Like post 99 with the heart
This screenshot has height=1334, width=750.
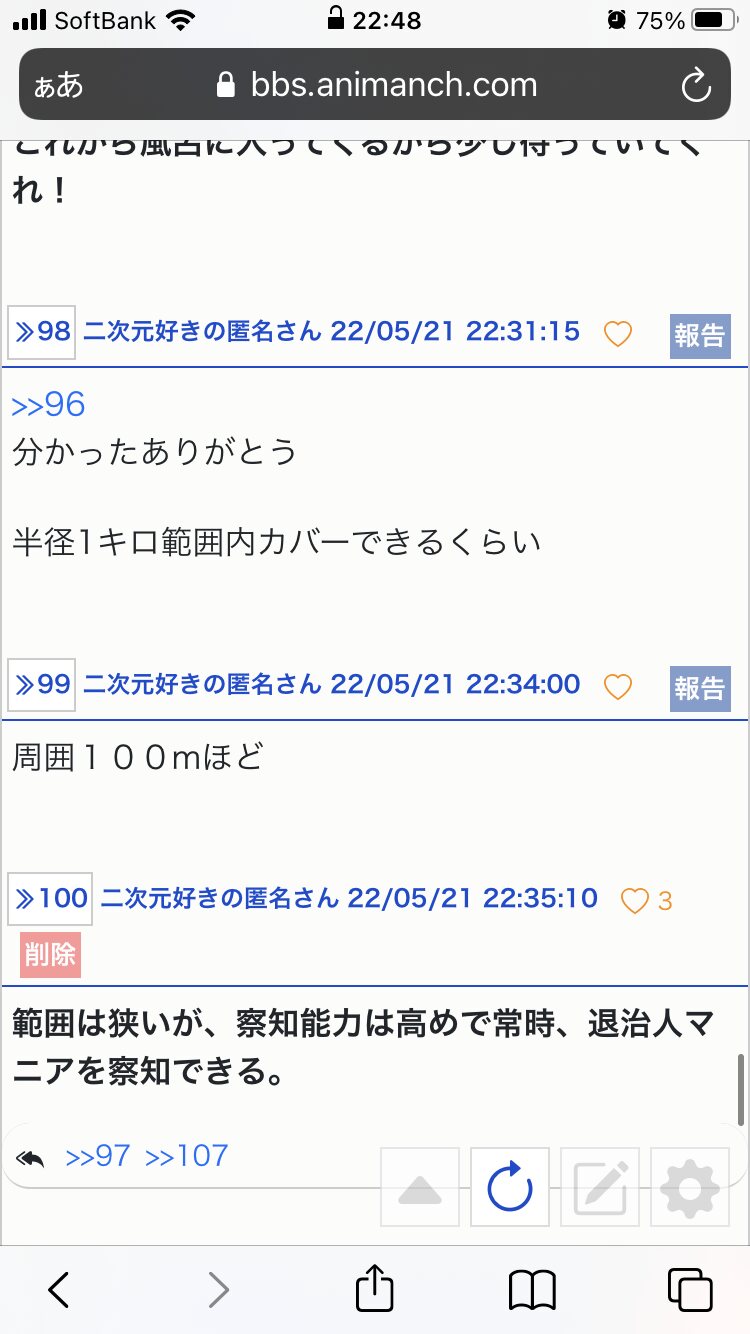tap(618, 687)
